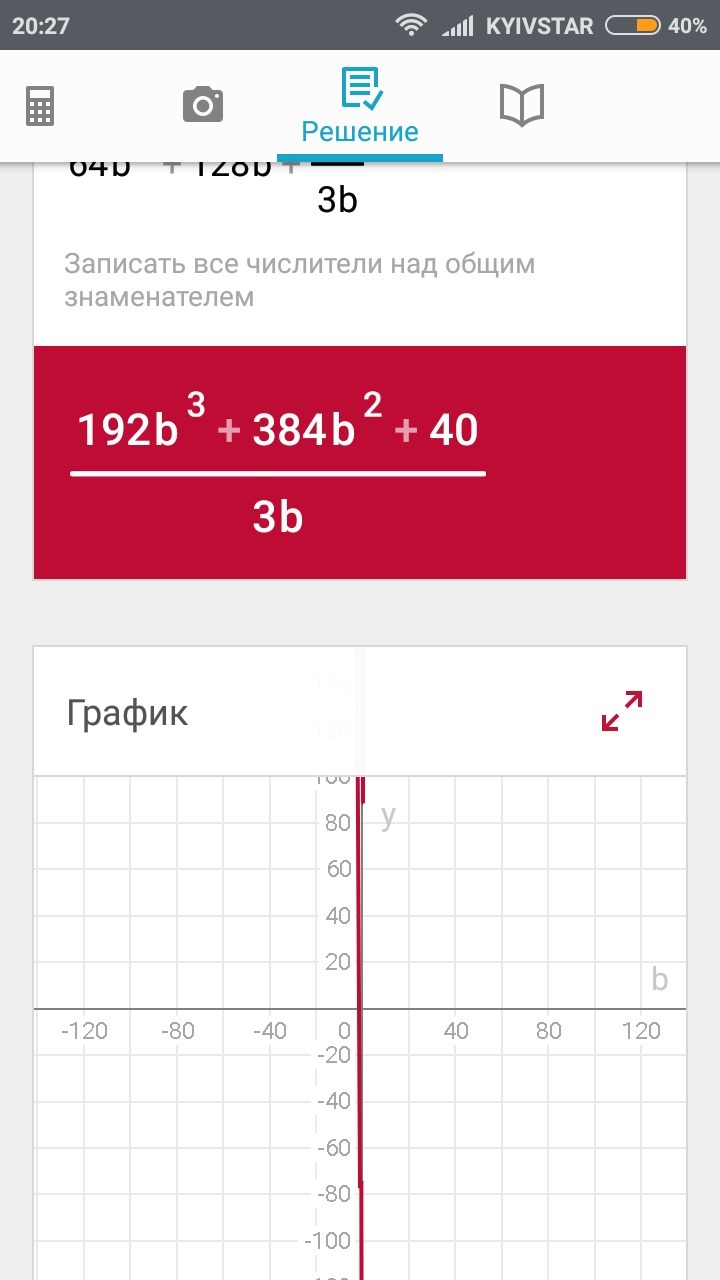Select the Решение tab
Viewport: 720px width, 1280px height.
360,107
